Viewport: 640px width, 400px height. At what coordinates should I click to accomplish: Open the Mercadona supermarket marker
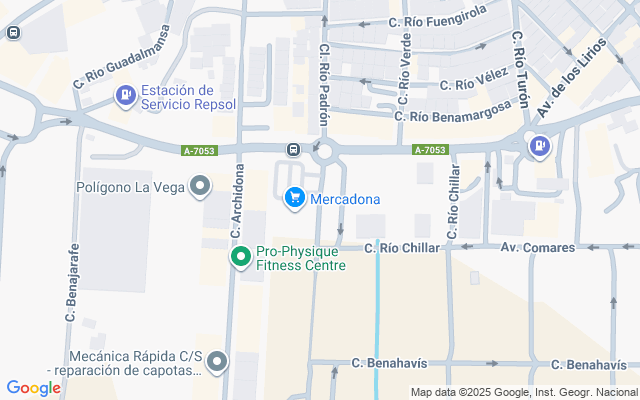pyautogui.click(x=294, y=199)
